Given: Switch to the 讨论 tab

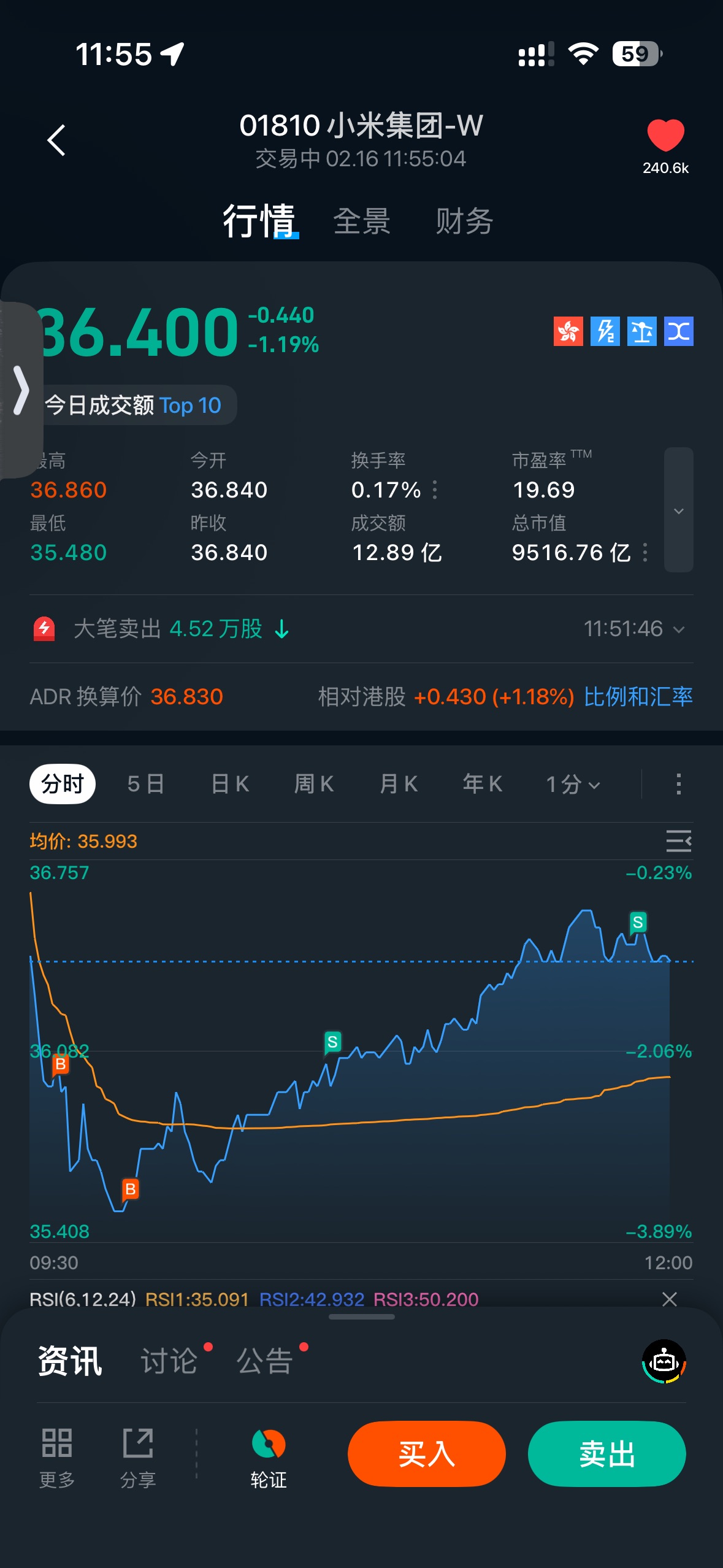Looking at the screenshot, I should click(x=169, y=1361).
